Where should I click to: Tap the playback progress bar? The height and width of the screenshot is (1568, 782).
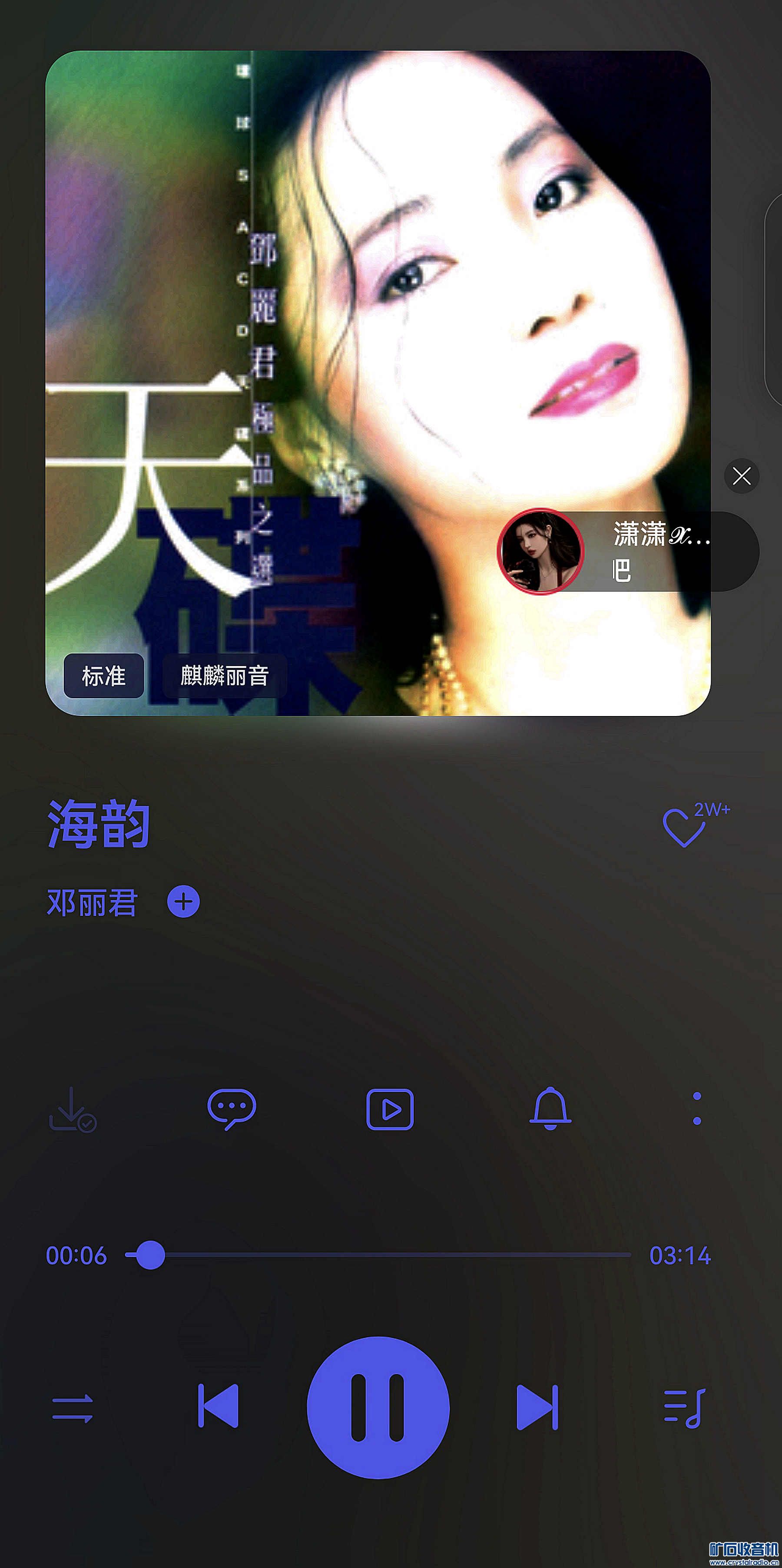390,1255
